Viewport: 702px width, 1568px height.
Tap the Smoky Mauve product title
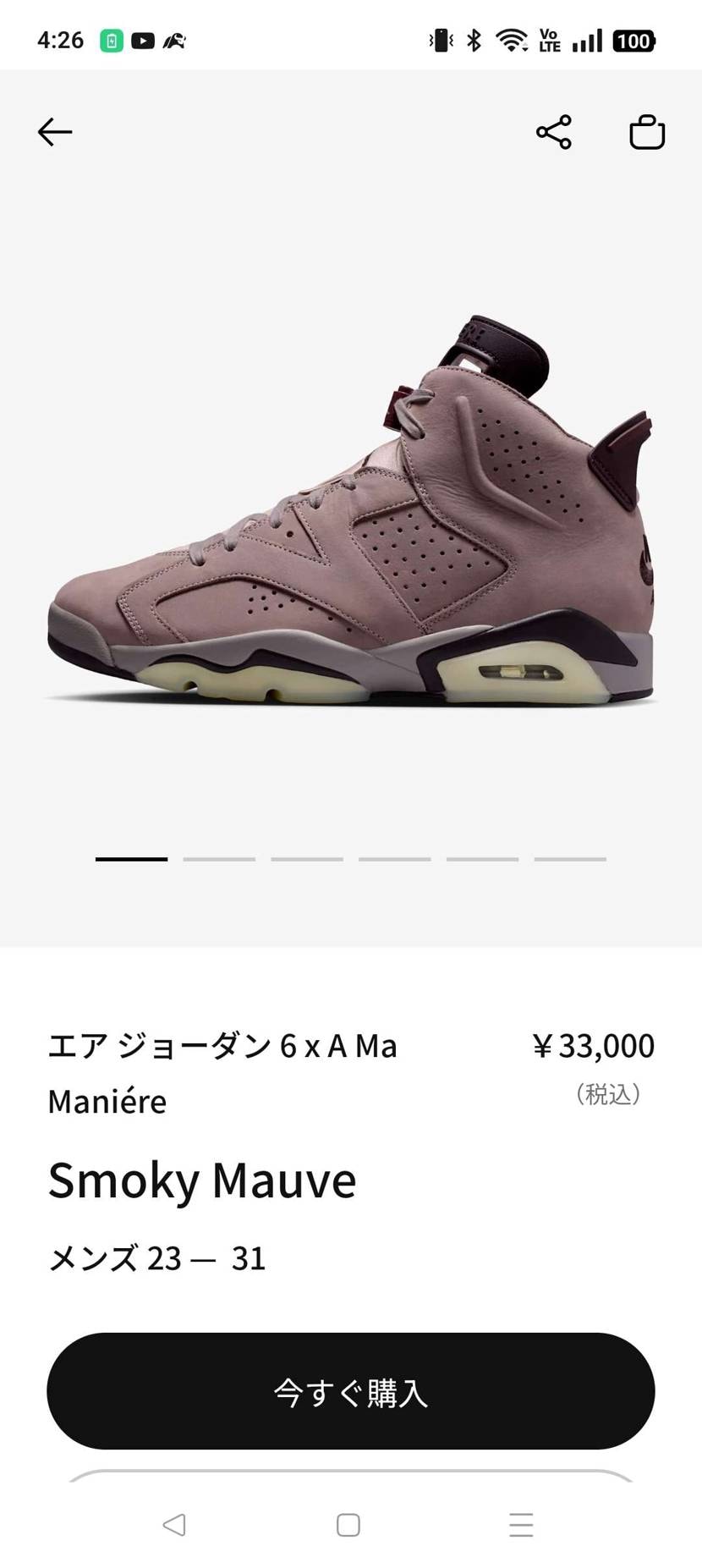[x=203, y=1180]
